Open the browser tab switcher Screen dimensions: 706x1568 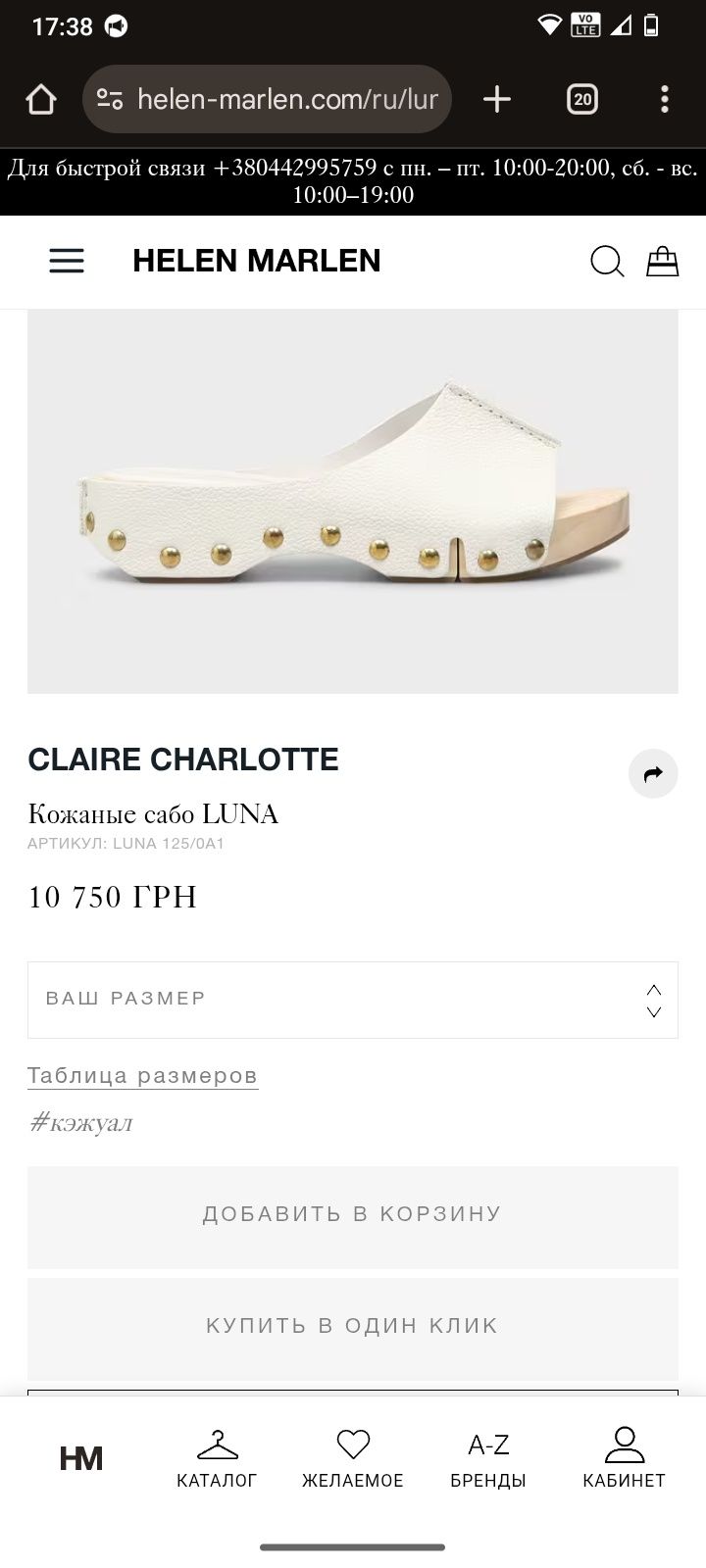click(x=582, y=99)
